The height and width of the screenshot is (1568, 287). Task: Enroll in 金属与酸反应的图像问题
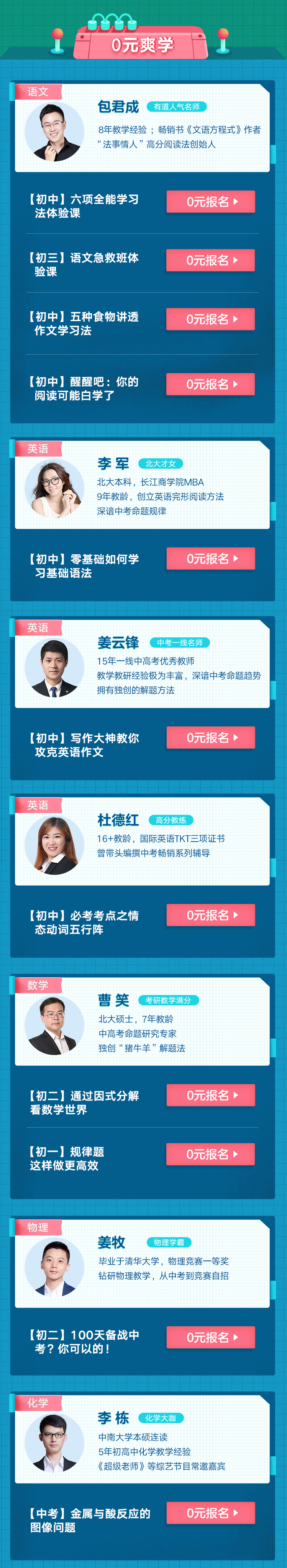click(x=210, y=1513)
